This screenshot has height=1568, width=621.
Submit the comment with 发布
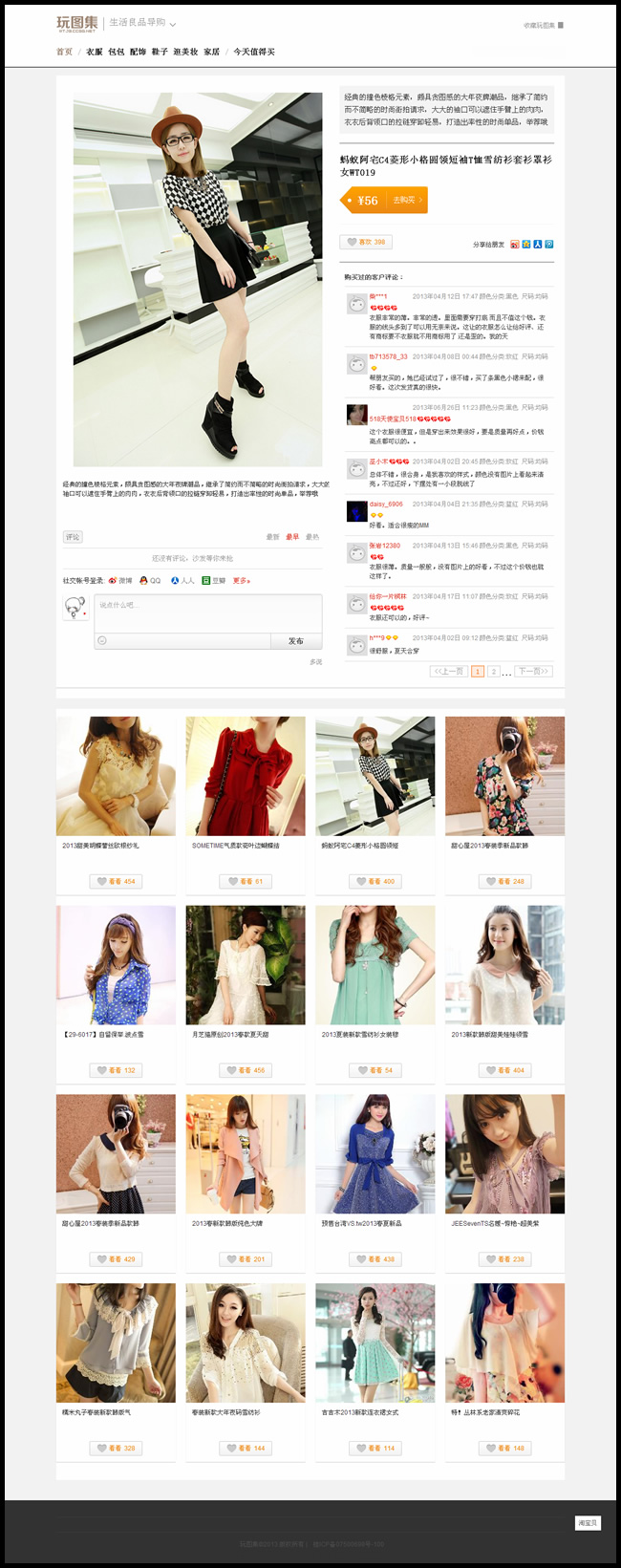point(296,641)
